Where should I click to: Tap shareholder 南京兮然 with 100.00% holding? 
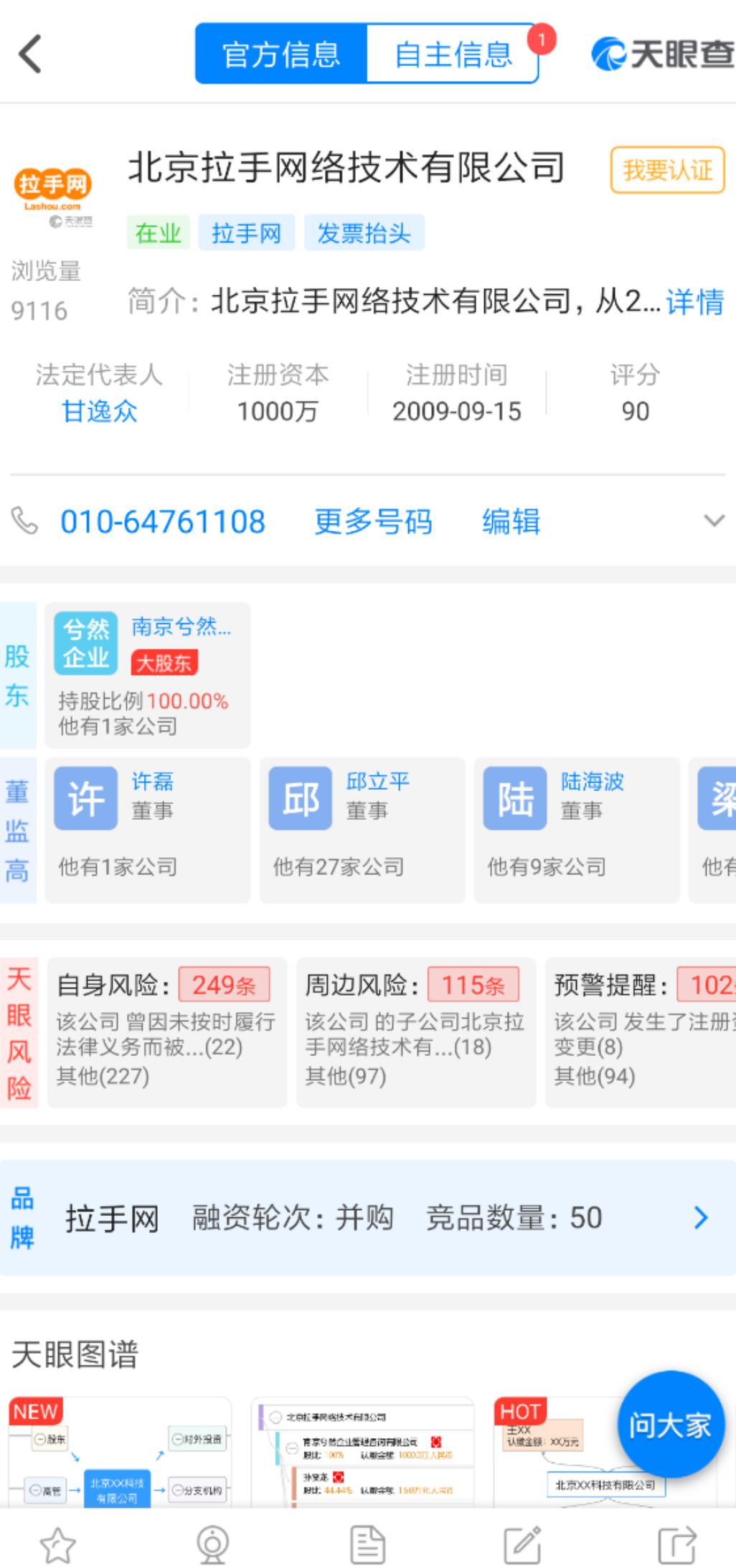click(x=147, y=674)
